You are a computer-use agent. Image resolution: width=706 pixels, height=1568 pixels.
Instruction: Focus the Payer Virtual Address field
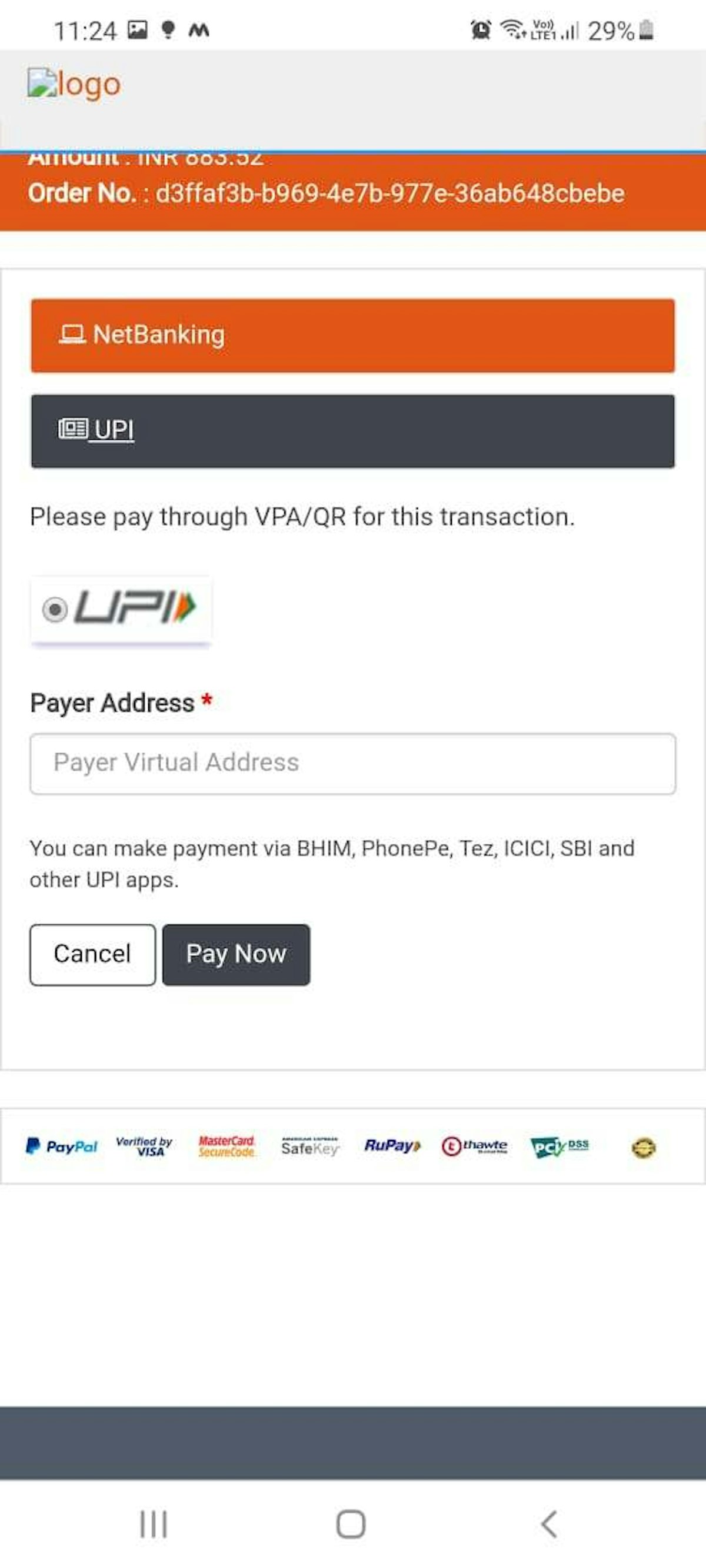[352, 763]
